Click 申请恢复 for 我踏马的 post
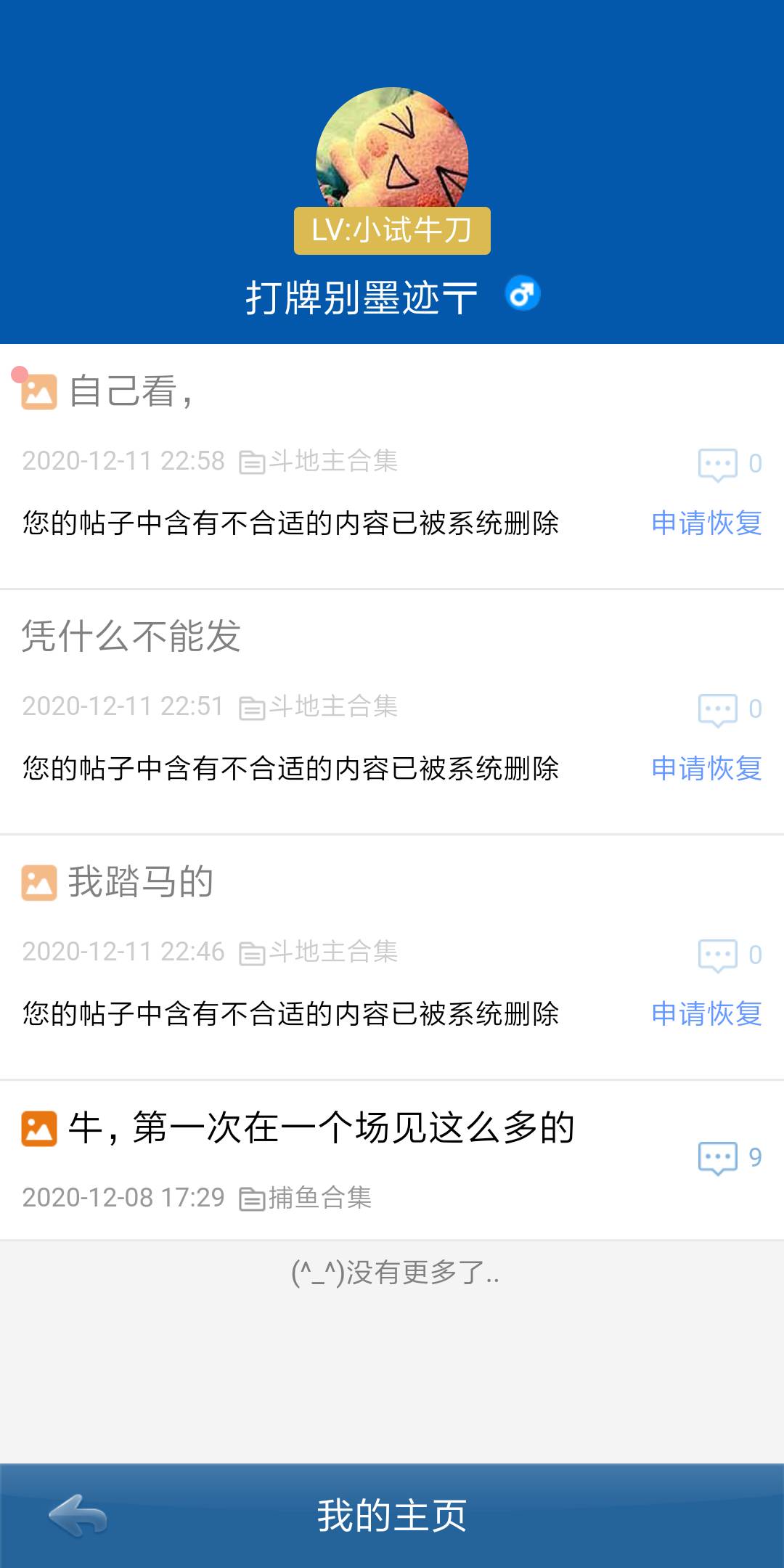Viewport: 784px width, 1568px height. [x=708, y=1015]
